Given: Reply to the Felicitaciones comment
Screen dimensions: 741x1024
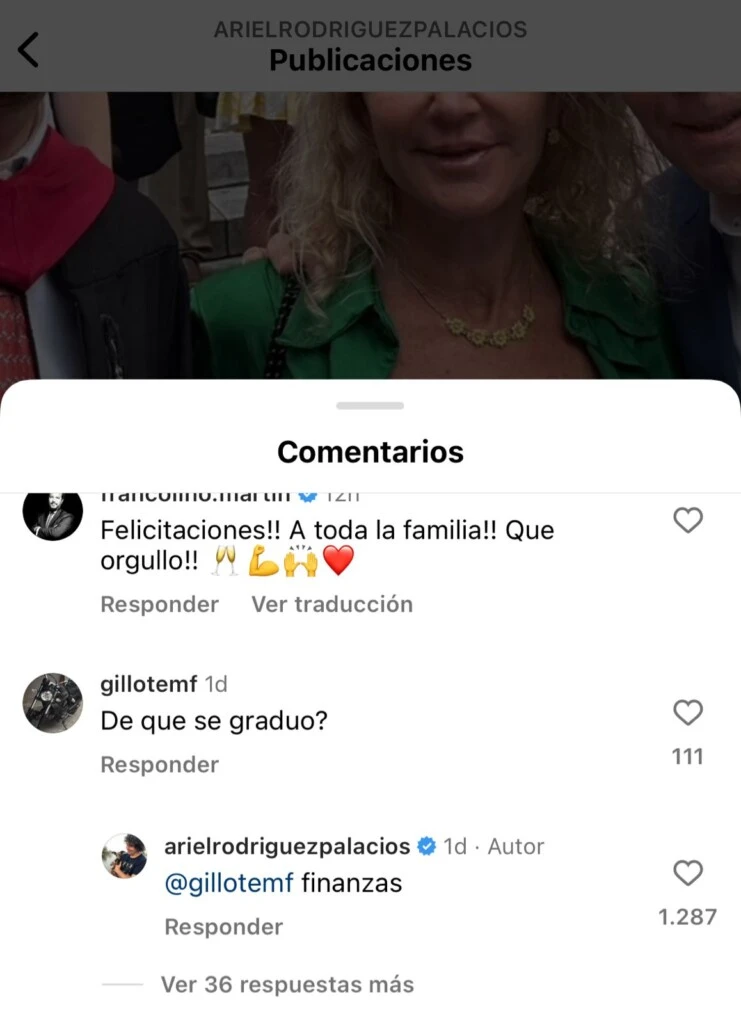Looking at the screenshot, I should coord(159,604).
